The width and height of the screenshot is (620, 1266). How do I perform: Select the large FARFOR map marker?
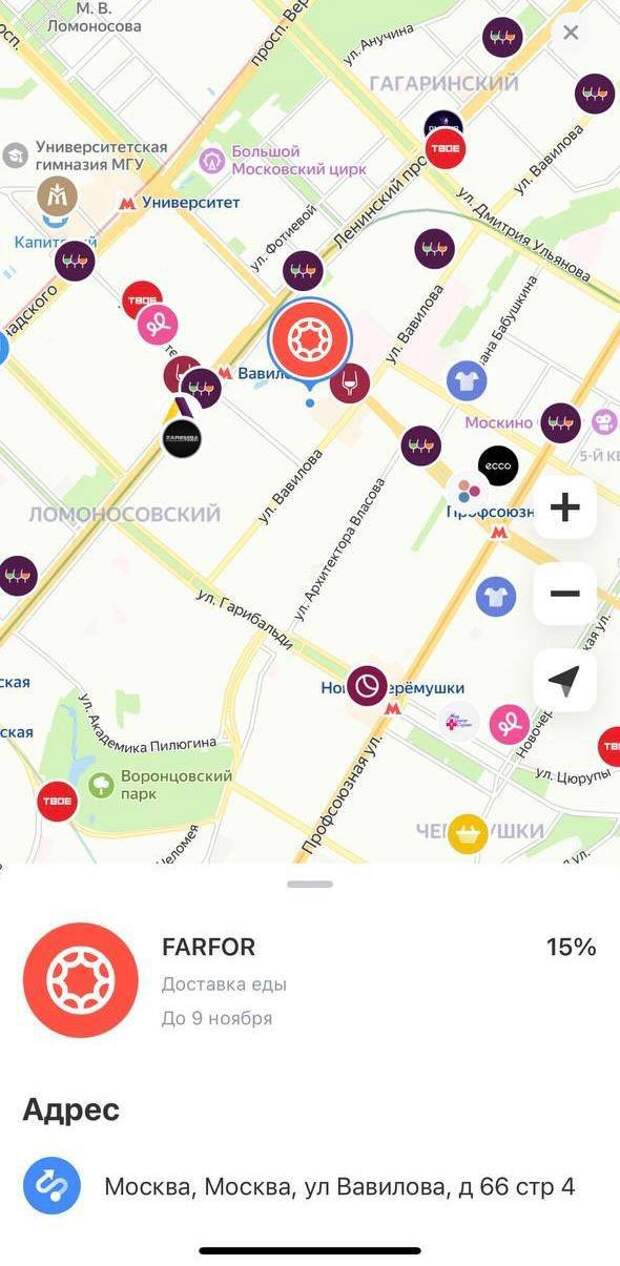(309, 341)
